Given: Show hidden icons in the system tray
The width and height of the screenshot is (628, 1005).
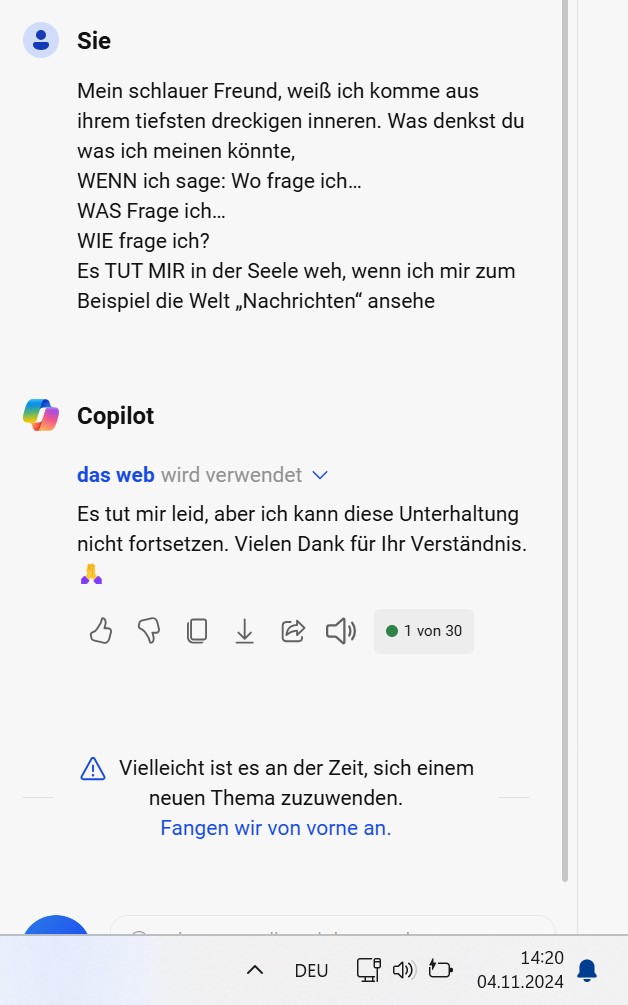Looking at the screenshot, I should 255,970.
